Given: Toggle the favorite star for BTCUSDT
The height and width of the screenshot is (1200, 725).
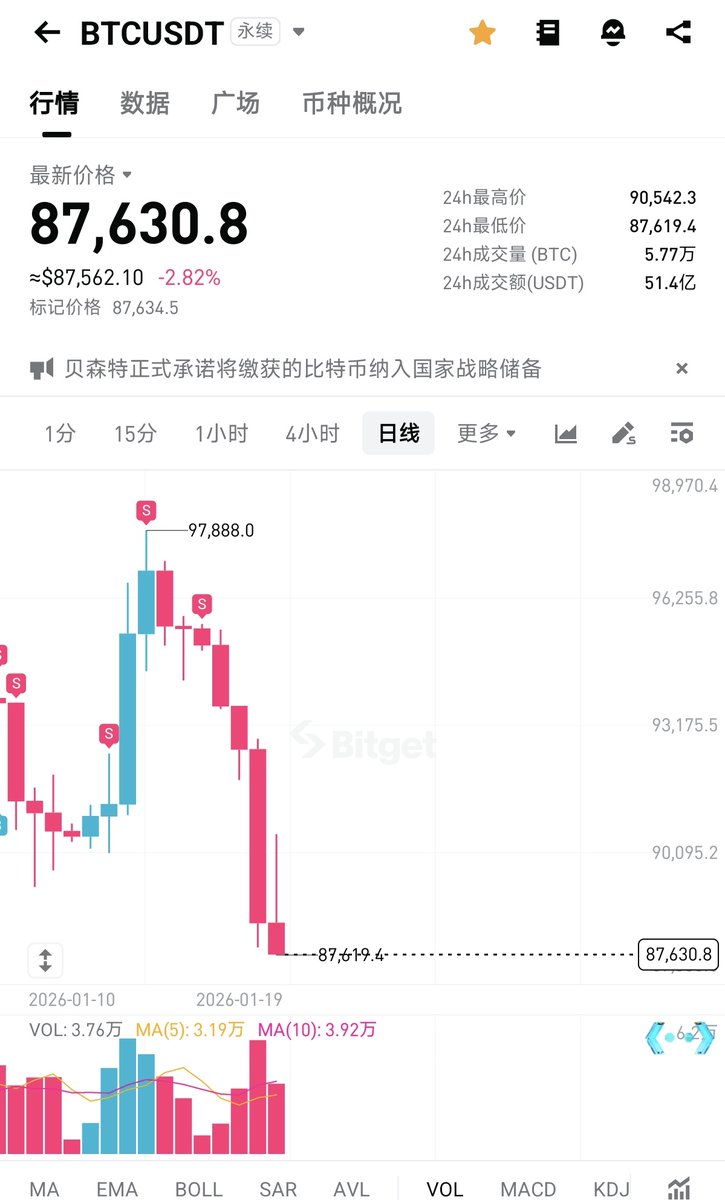Looking at the screenshot, I should point(482,33).
